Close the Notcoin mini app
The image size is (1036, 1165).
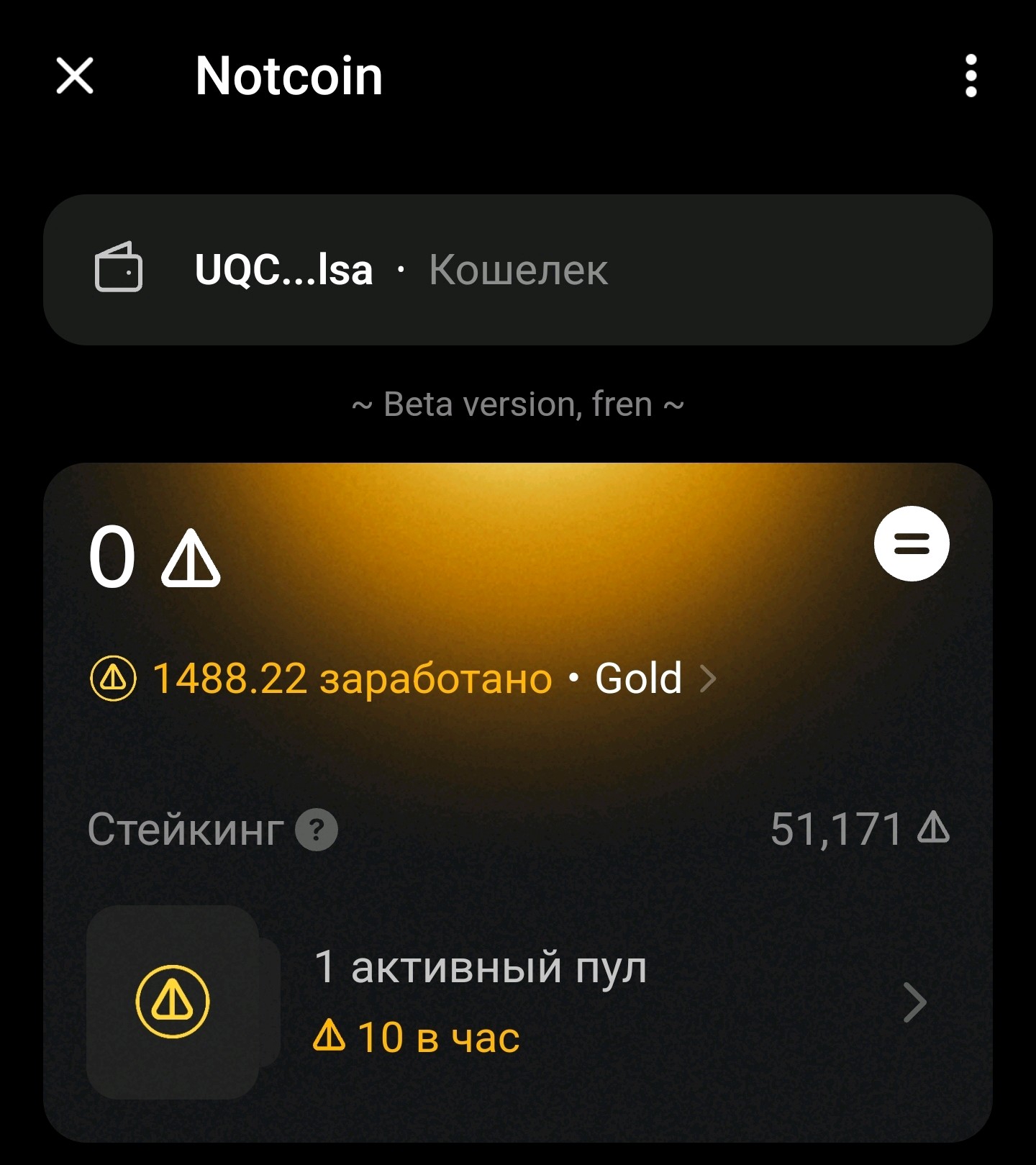(x=75, y=76)
